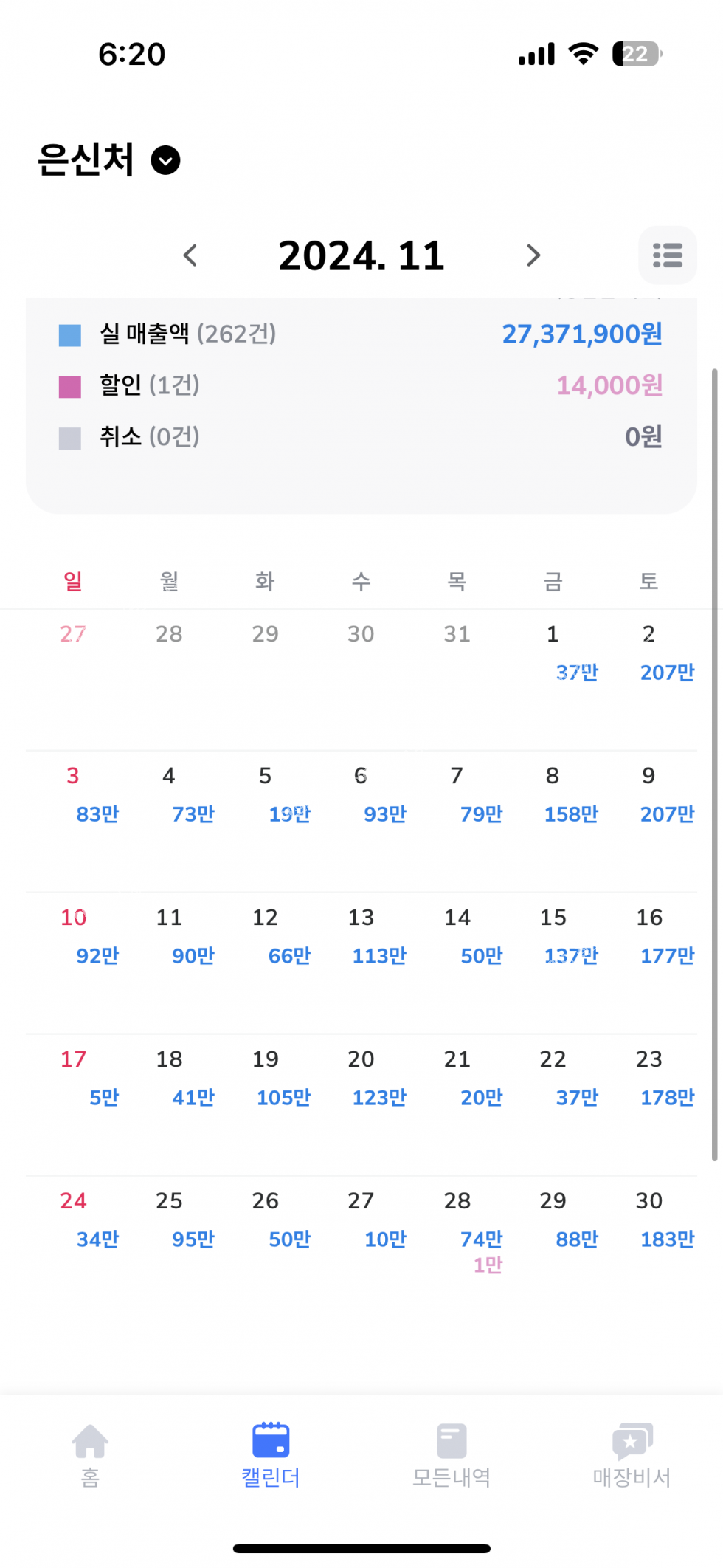View November 8 with 158만 sales

tap(553, 821)
